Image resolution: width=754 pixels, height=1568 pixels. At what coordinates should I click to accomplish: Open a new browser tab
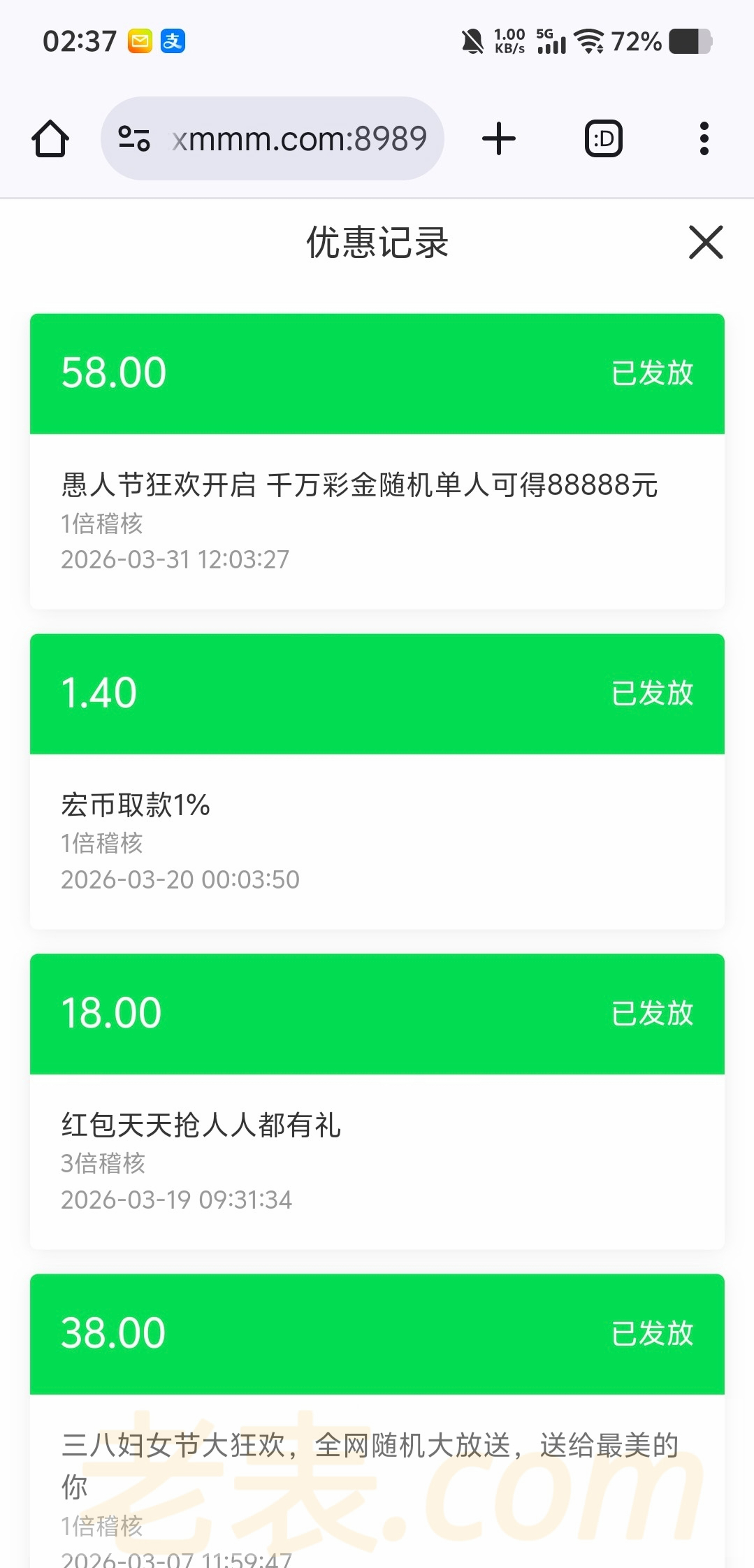499,138
